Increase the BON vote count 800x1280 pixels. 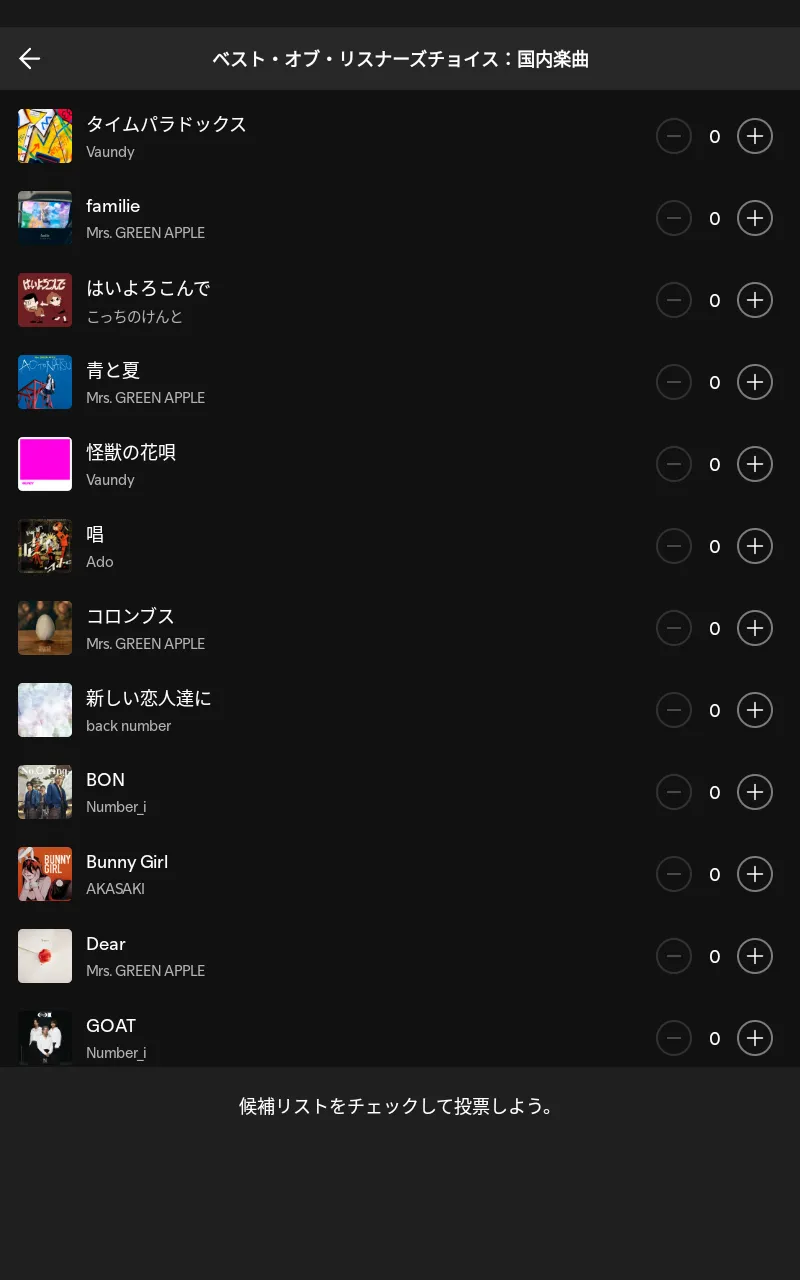(x=755, y=792)
